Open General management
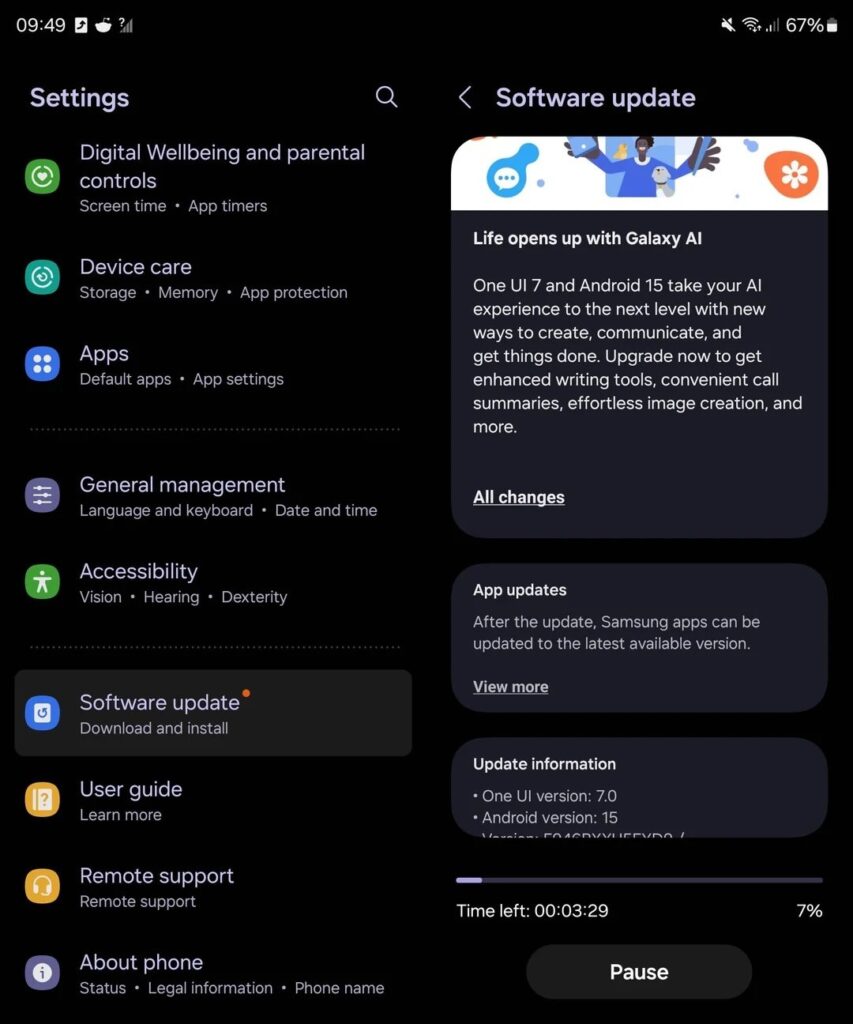The width and height of the screenshot is (853, 1024). coord(213,496)
